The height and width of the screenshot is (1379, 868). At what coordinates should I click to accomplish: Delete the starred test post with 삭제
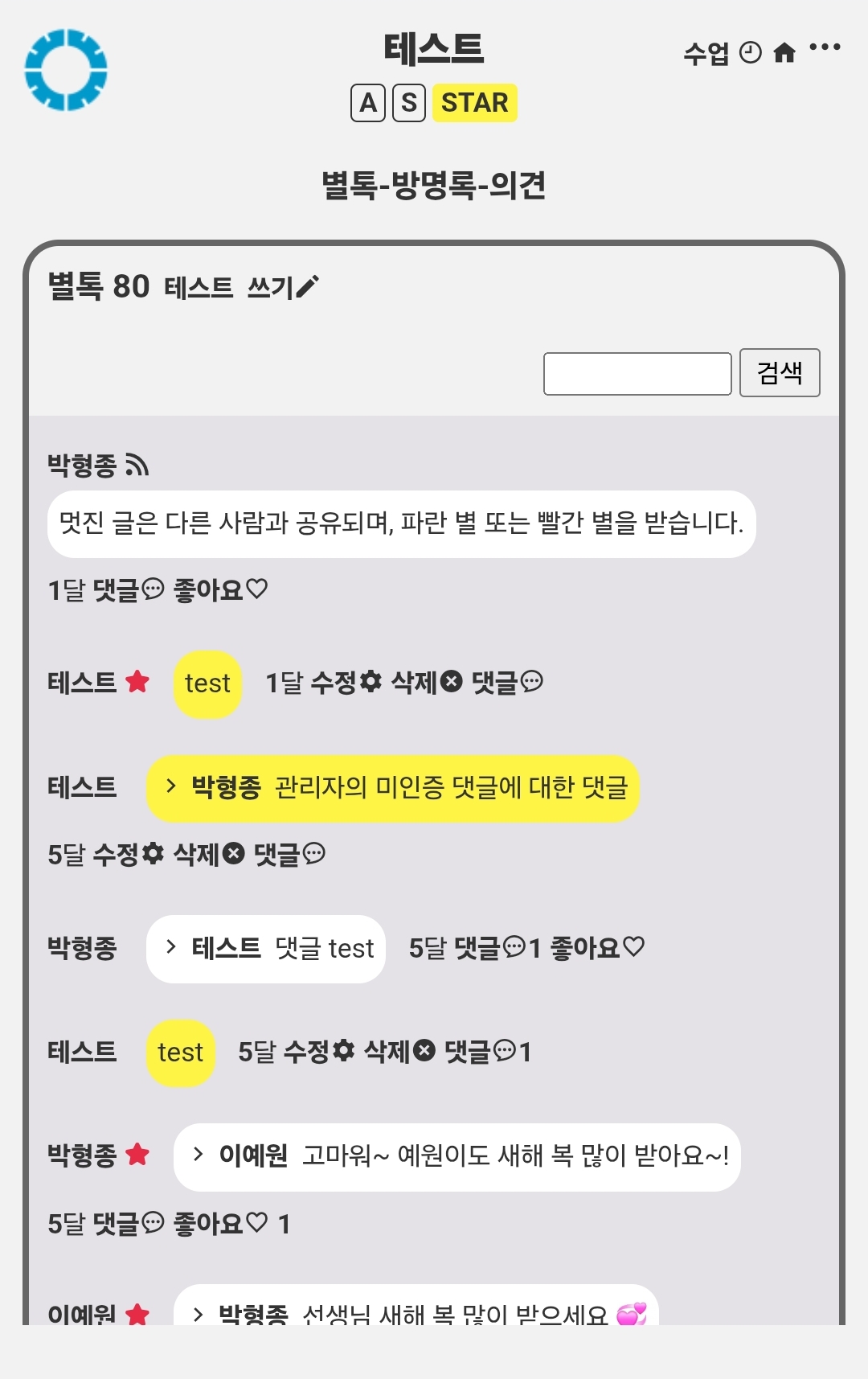[x=427, y=683]
